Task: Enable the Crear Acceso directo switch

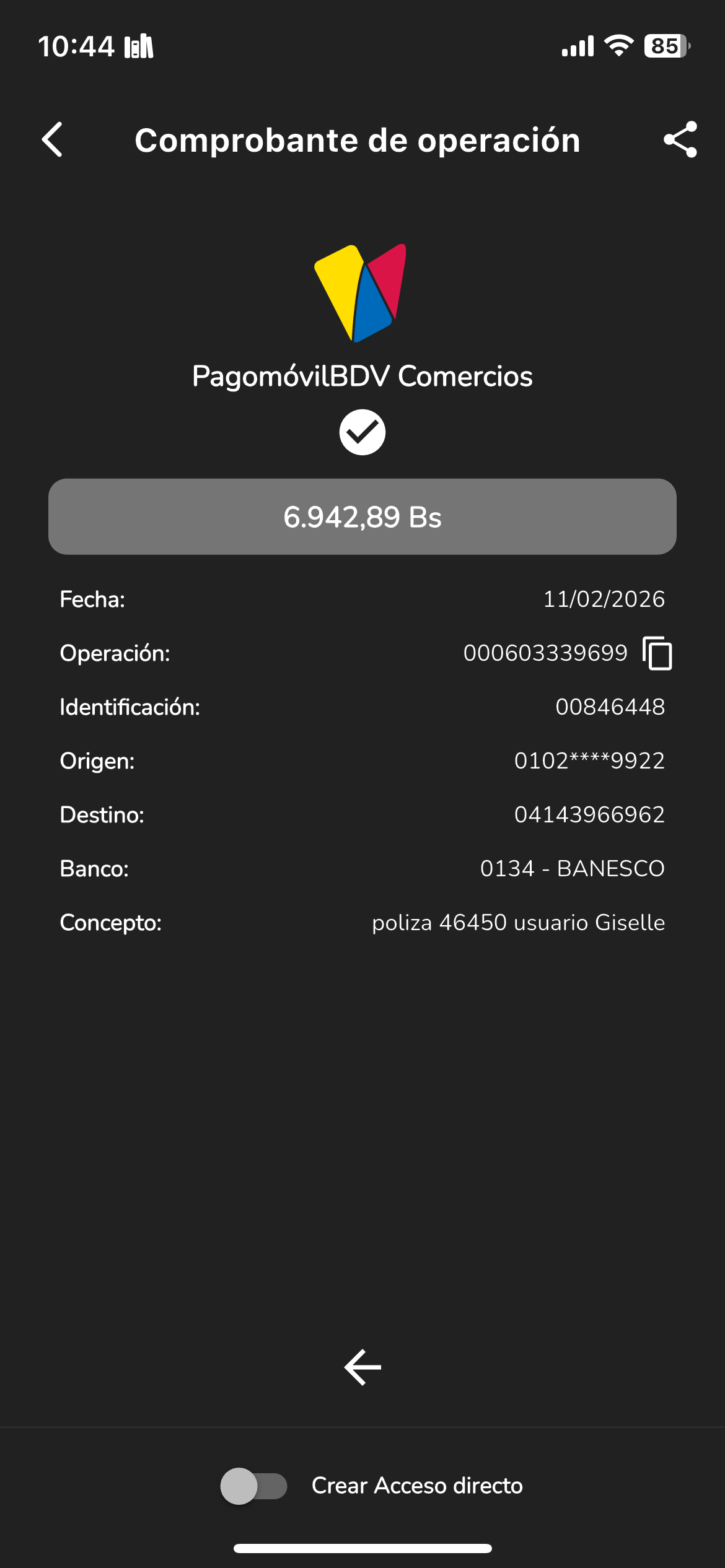Action: tap(254, 1486)
